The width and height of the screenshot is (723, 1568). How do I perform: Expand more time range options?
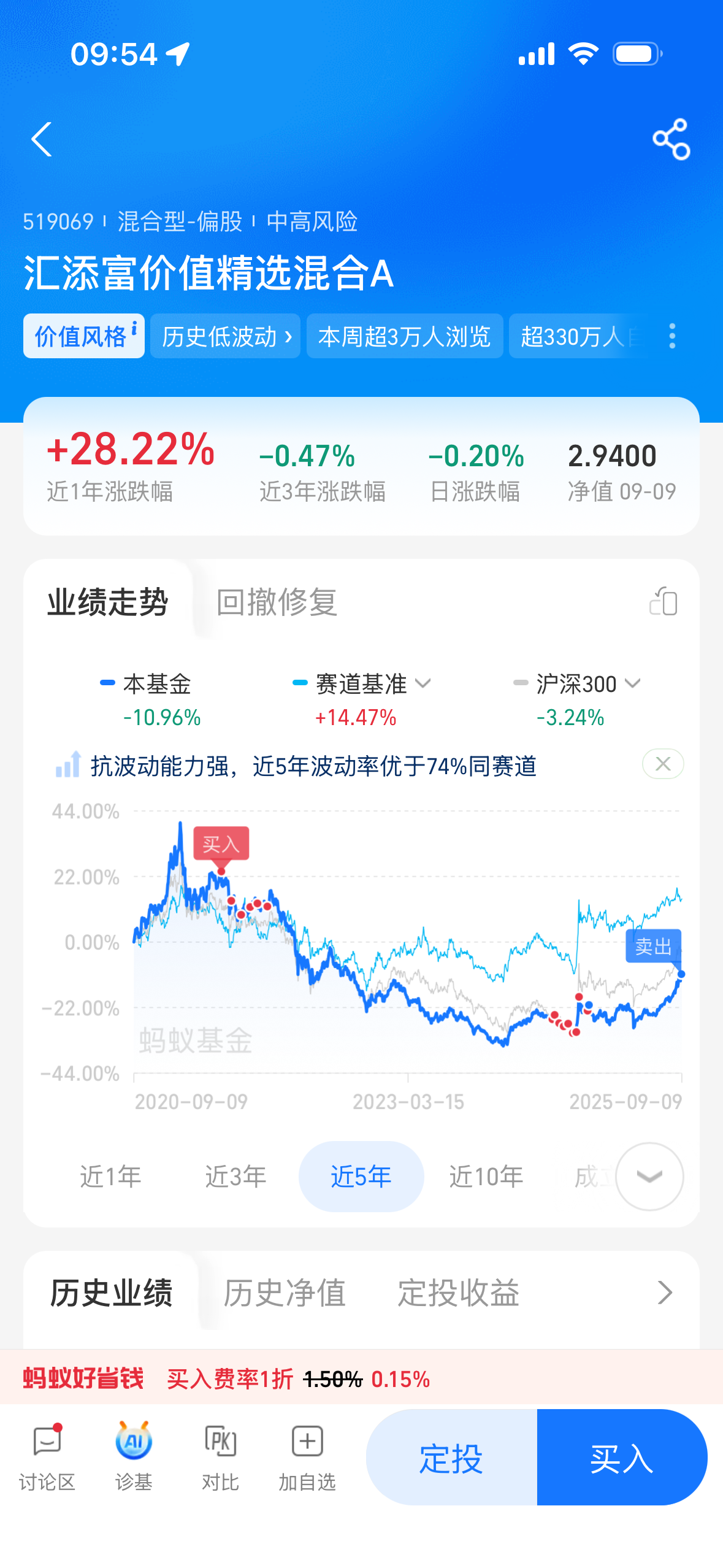pos(649,1177)
